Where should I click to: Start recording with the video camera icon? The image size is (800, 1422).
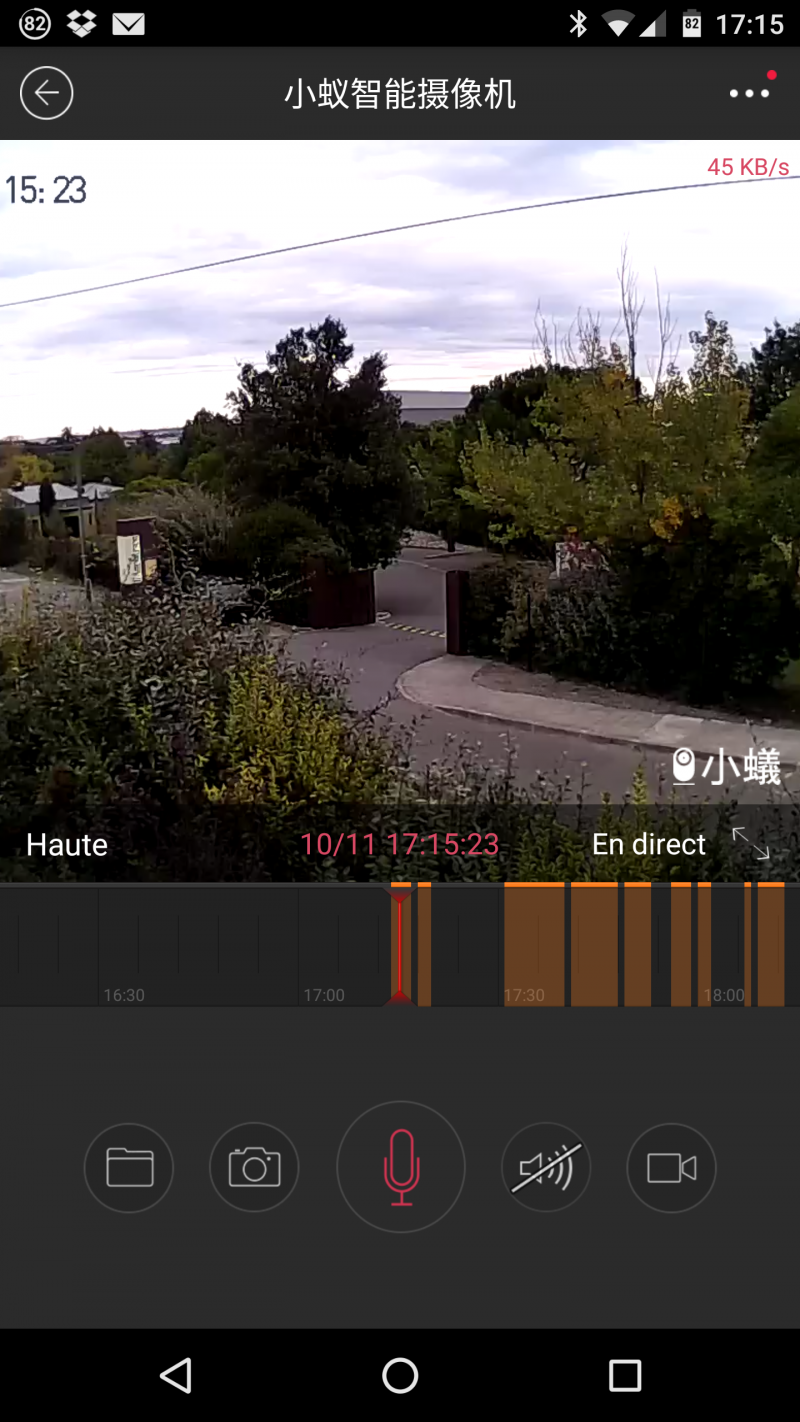[671, 1167]
